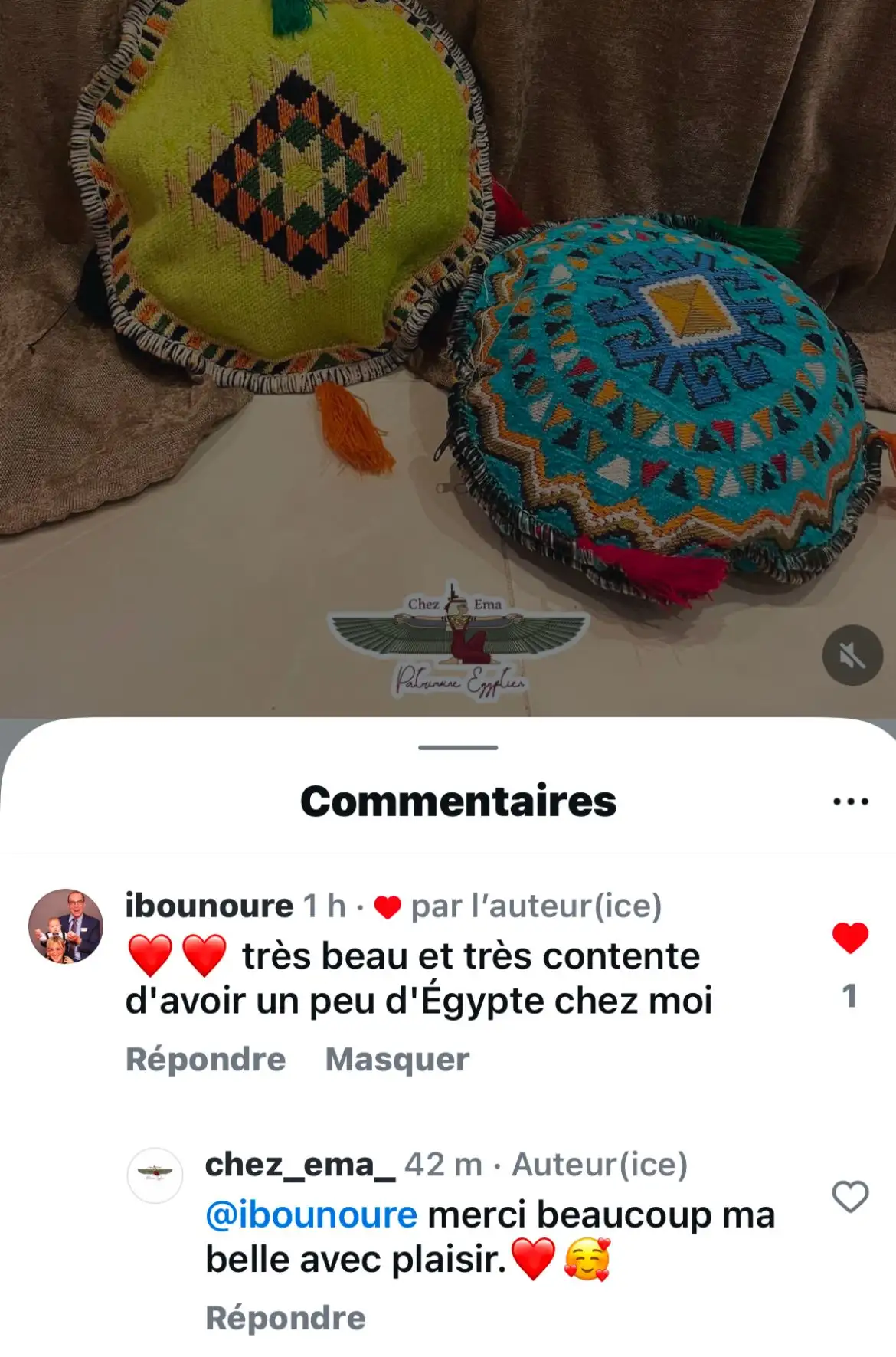The image size is (896, 1357).
Task: Open ibounoure's profile picture
Action: [66, 926]
